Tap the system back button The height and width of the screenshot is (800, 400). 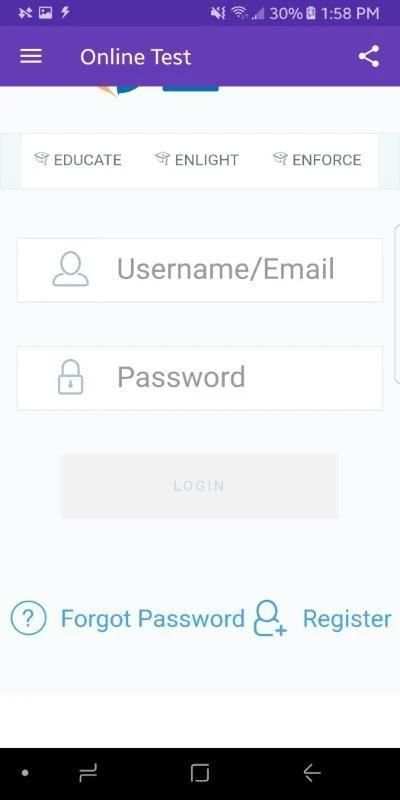[x=312, y=773]
